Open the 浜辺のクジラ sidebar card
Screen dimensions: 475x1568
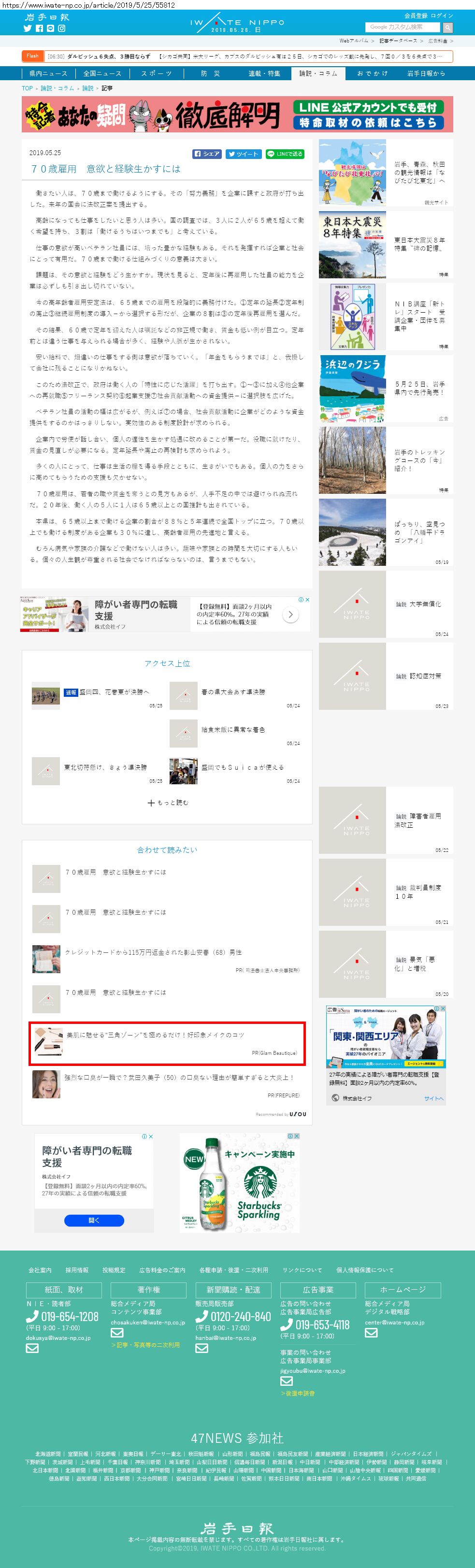(x=386, y=388)
